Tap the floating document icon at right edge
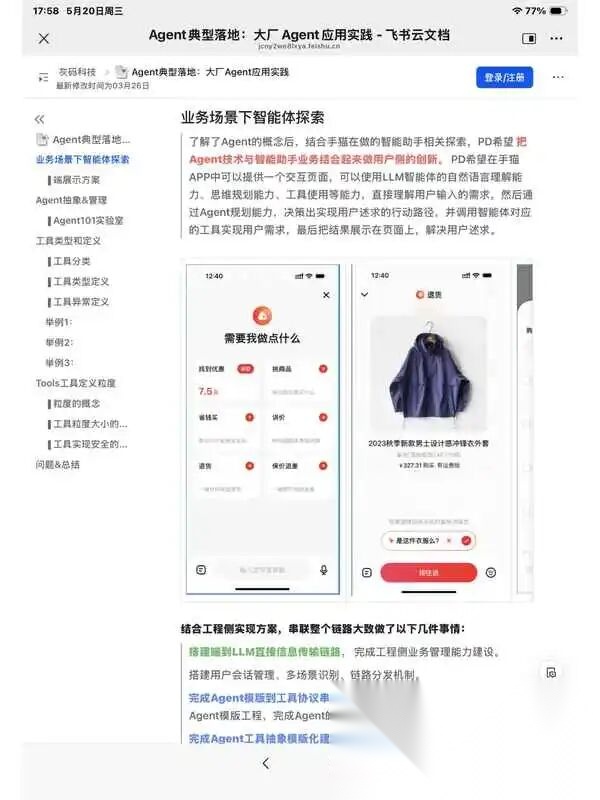This screenshot has height=800, width=600. pos(551,672)
